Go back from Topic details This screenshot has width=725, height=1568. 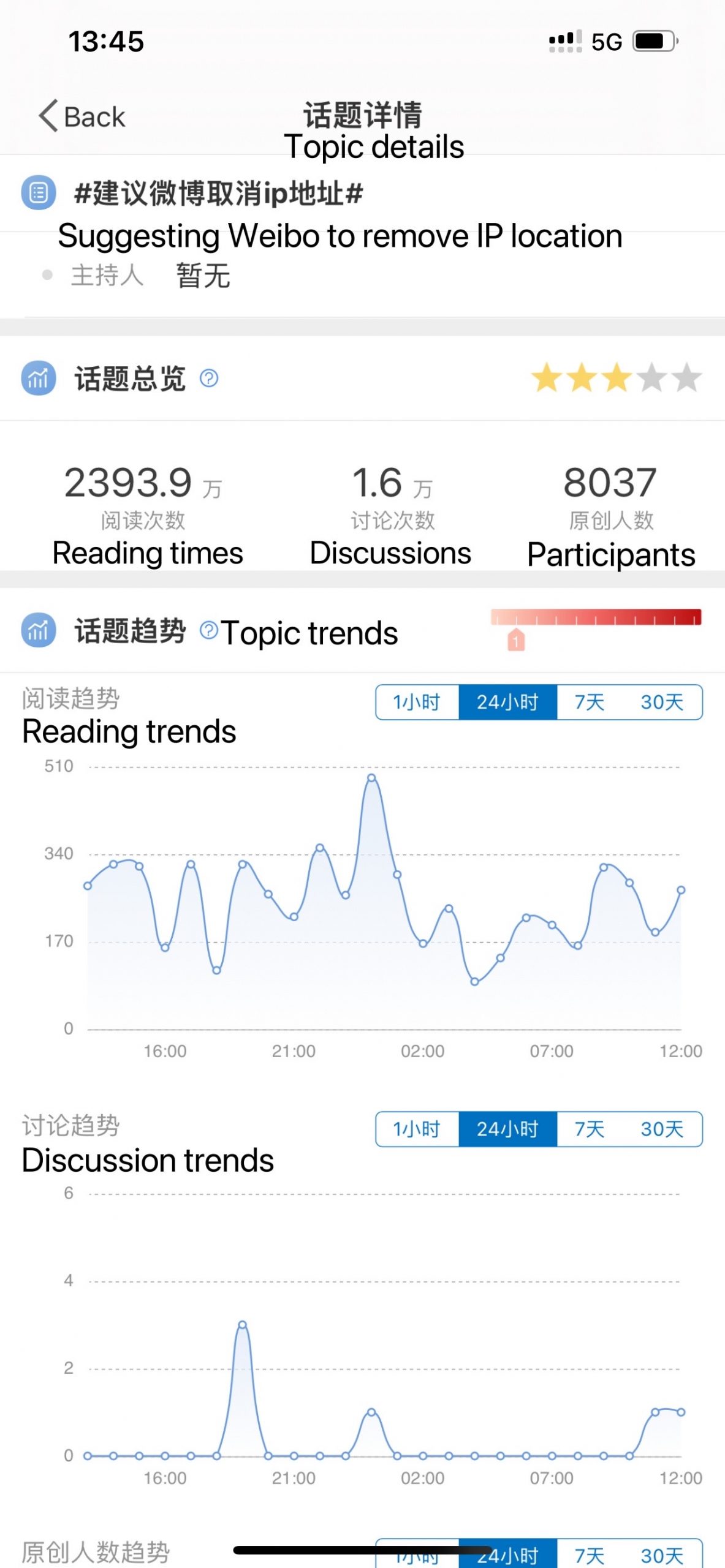(82, 116)
